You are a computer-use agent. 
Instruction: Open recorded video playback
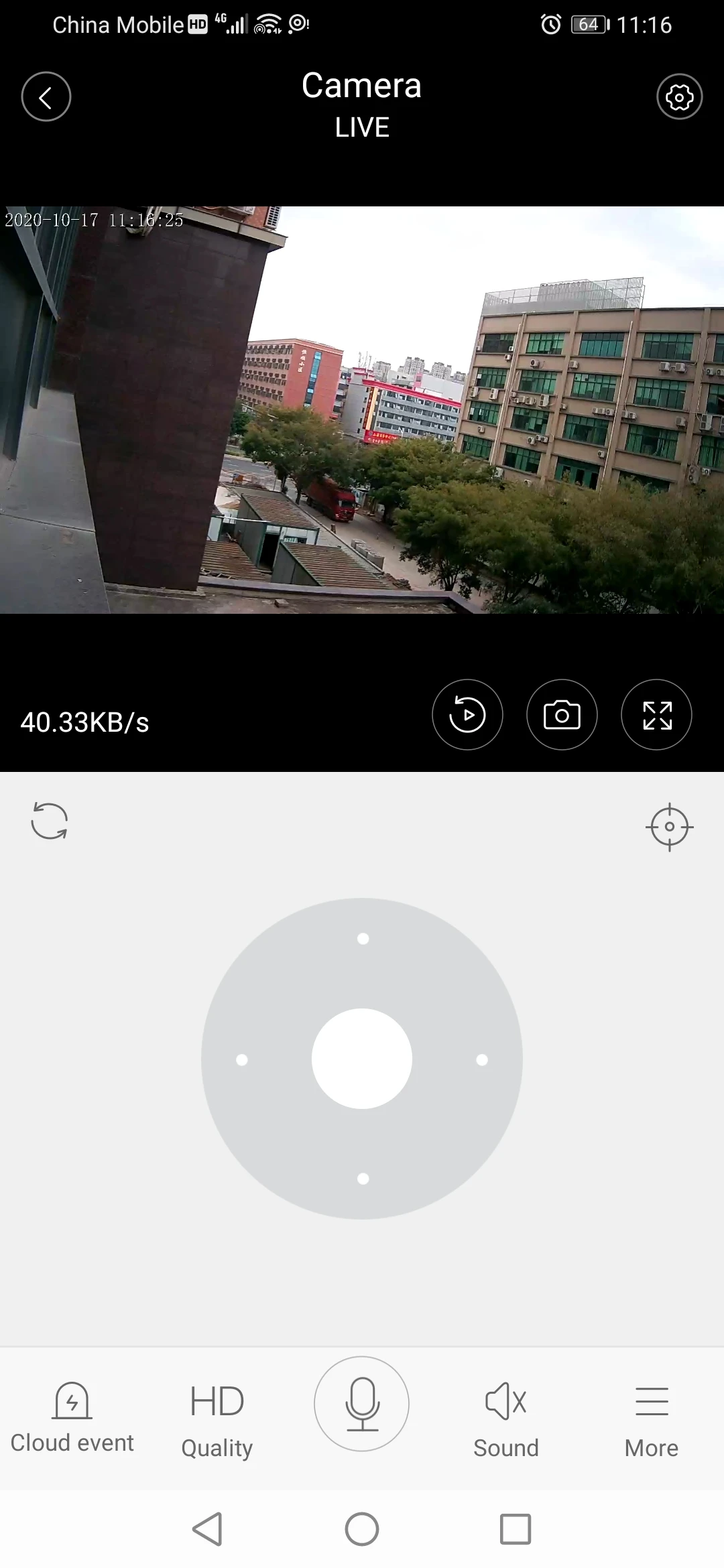[x=467, y=715]
